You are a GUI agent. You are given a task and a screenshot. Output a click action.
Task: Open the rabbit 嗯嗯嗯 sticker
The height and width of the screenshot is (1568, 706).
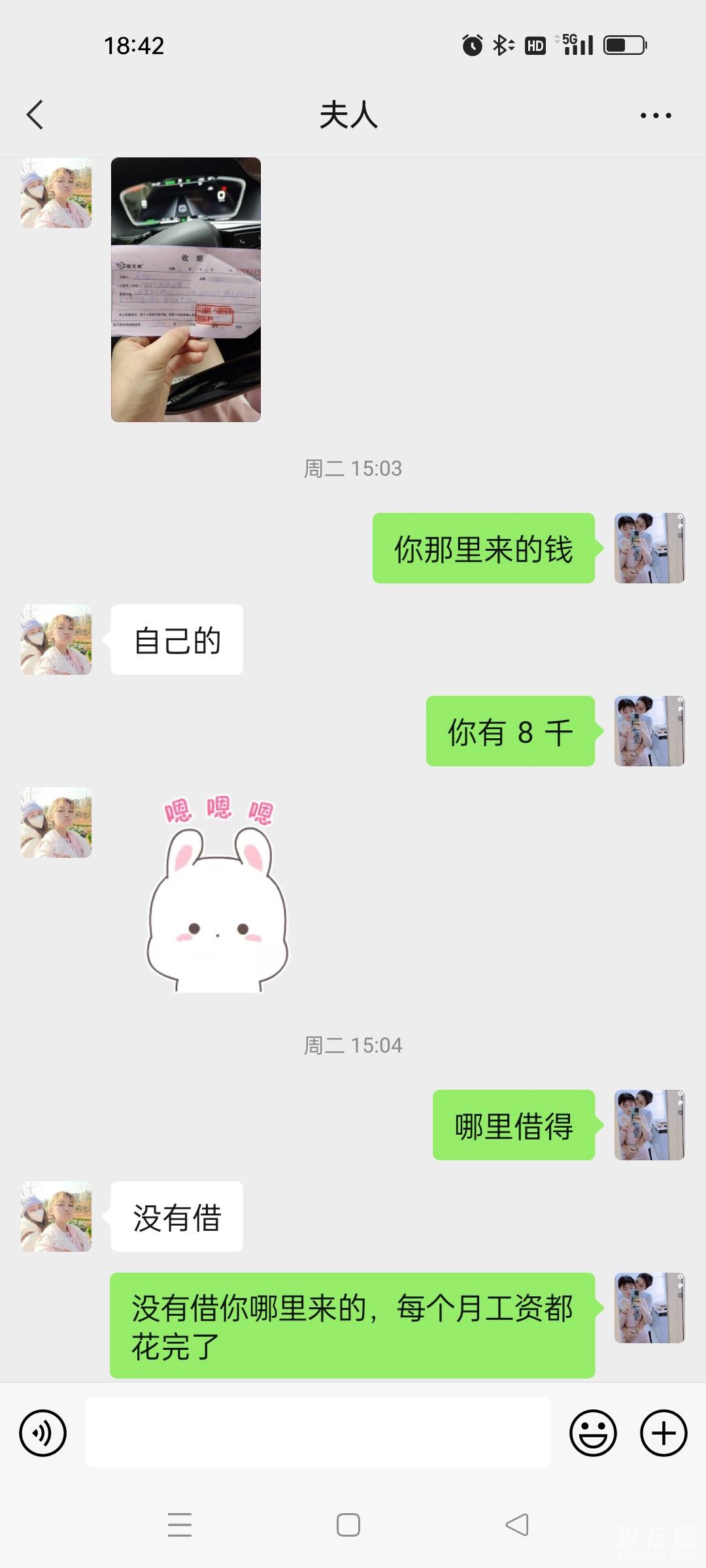[x=218, y=895]
